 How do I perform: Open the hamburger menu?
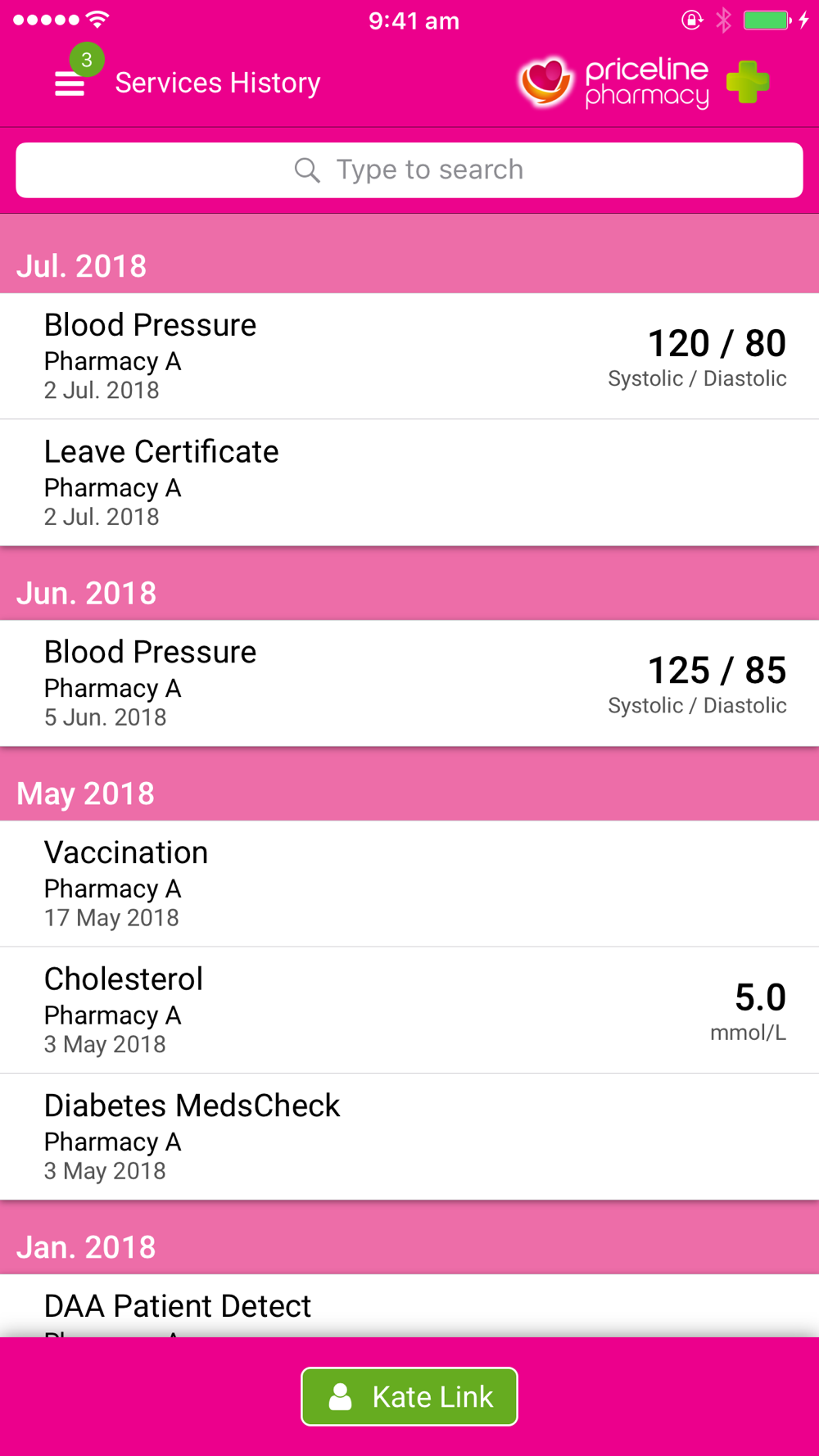[70, 84]
